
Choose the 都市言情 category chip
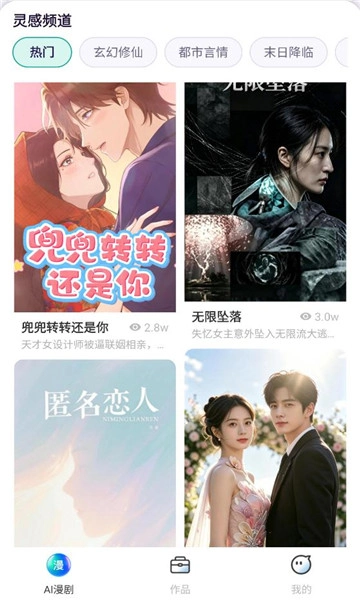tap(203, 52)
